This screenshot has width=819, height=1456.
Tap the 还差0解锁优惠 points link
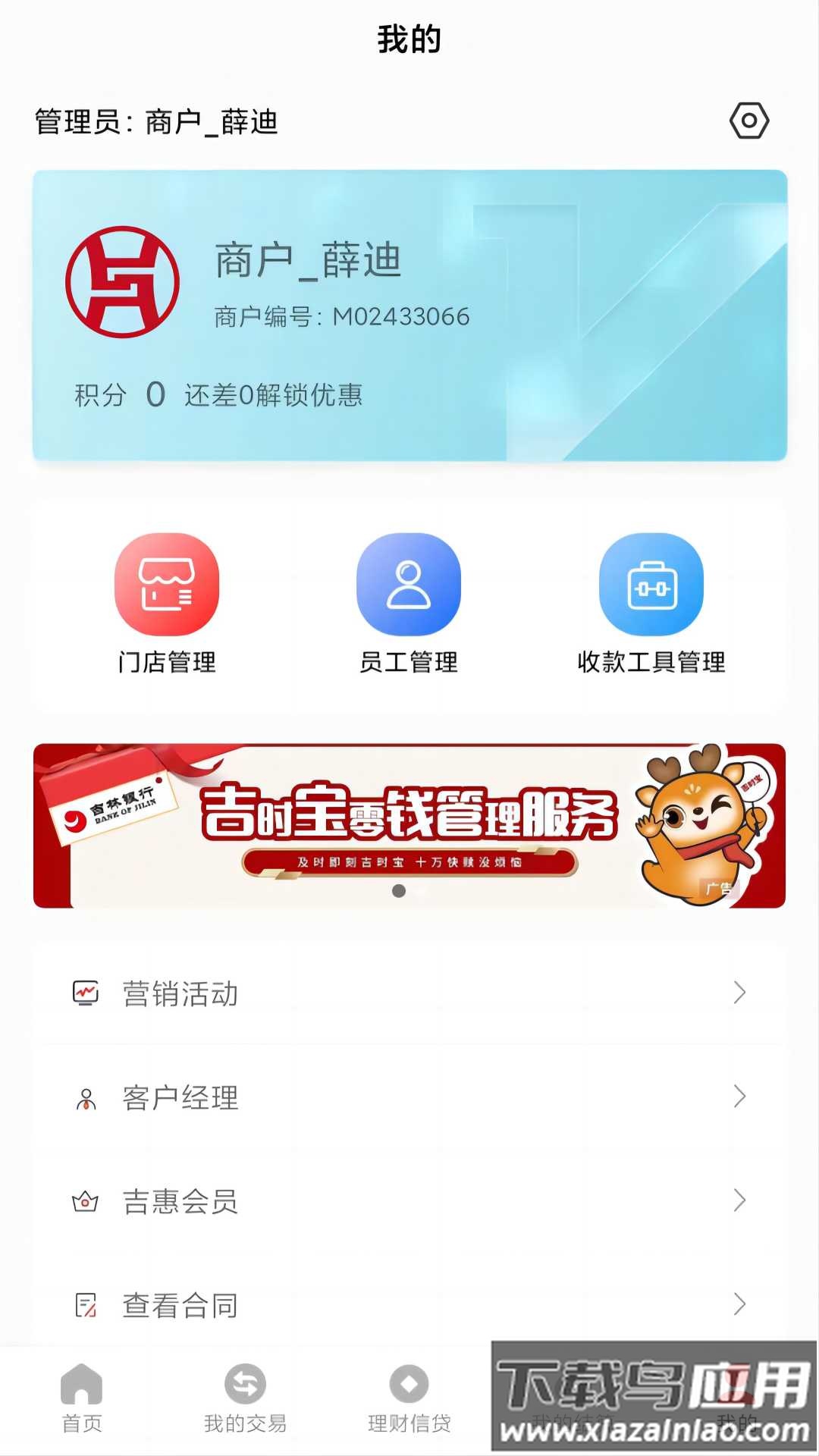point(273,395)
